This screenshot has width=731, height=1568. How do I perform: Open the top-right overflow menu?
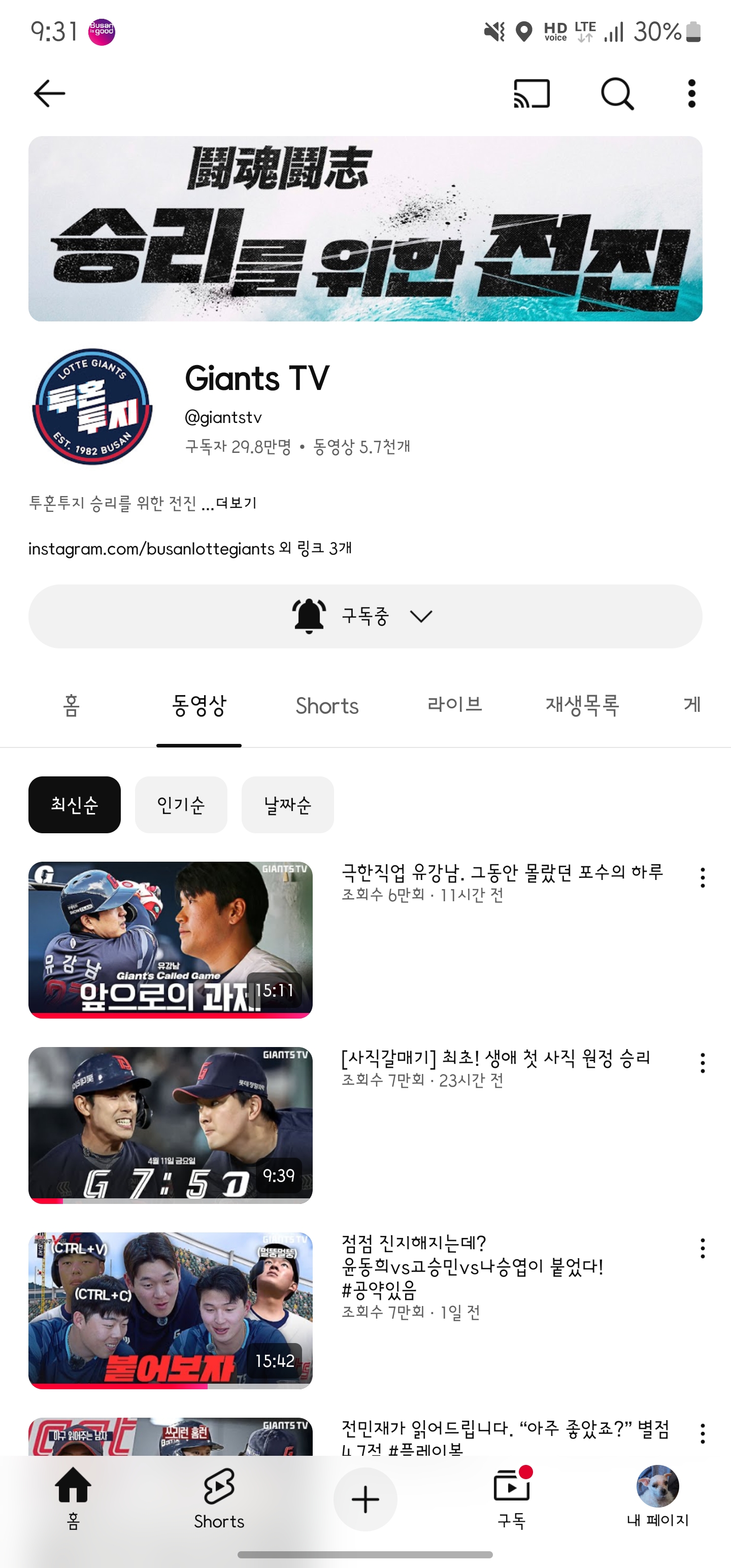691,94
